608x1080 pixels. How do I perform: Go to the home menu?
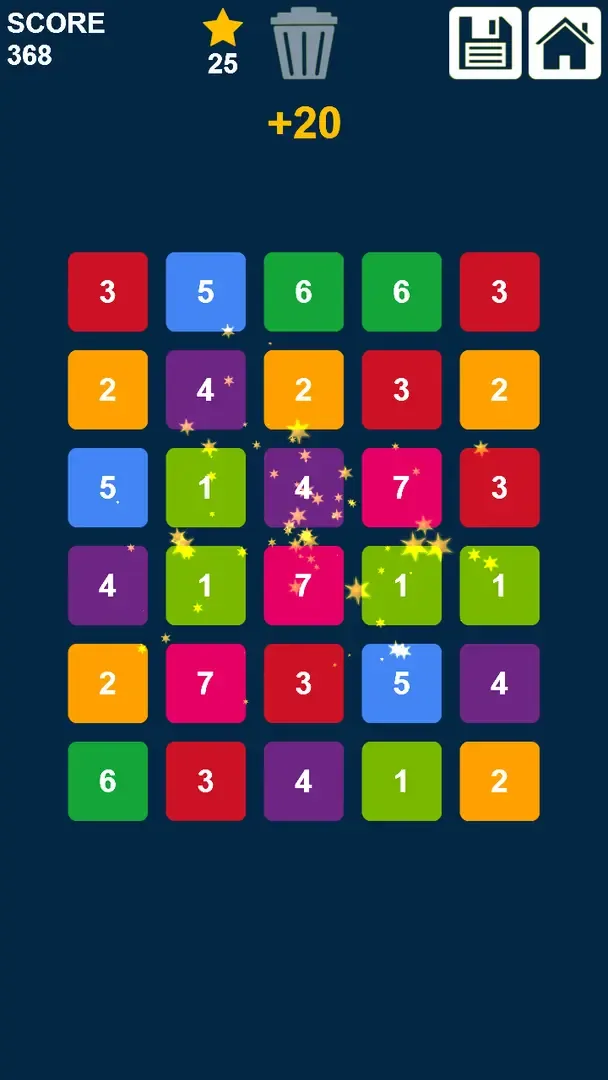point(565,43)
